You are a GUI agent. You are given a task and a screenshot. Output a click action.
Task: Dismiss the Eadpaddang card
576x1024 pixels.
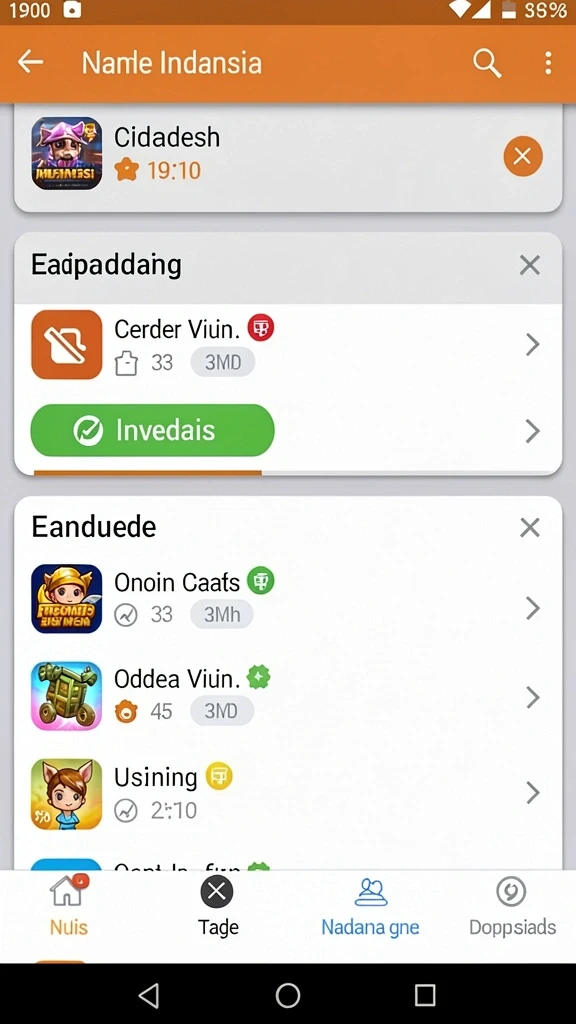tap(530, 265)
